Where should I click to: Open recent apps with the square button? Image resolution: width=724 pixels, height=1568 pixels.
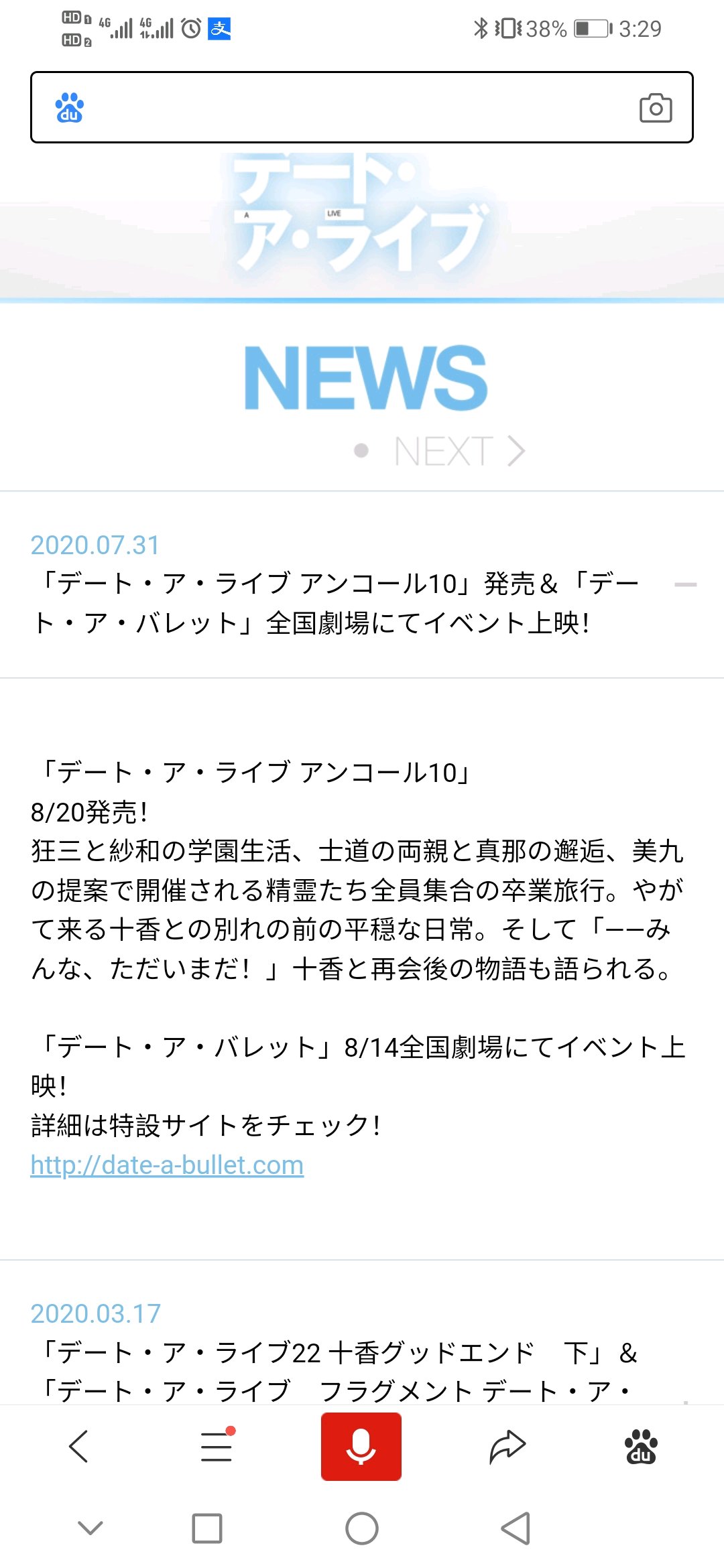(x=207, y=1528)
